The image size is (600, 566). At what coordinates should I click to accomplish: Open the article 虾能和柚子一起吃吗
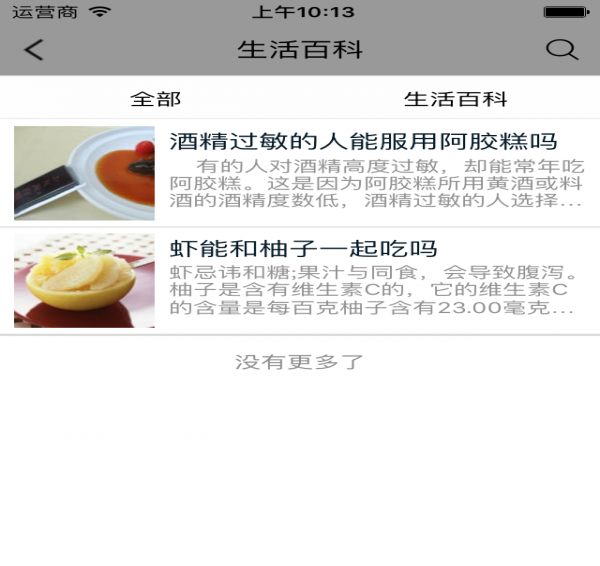click(x=303, y=249)
